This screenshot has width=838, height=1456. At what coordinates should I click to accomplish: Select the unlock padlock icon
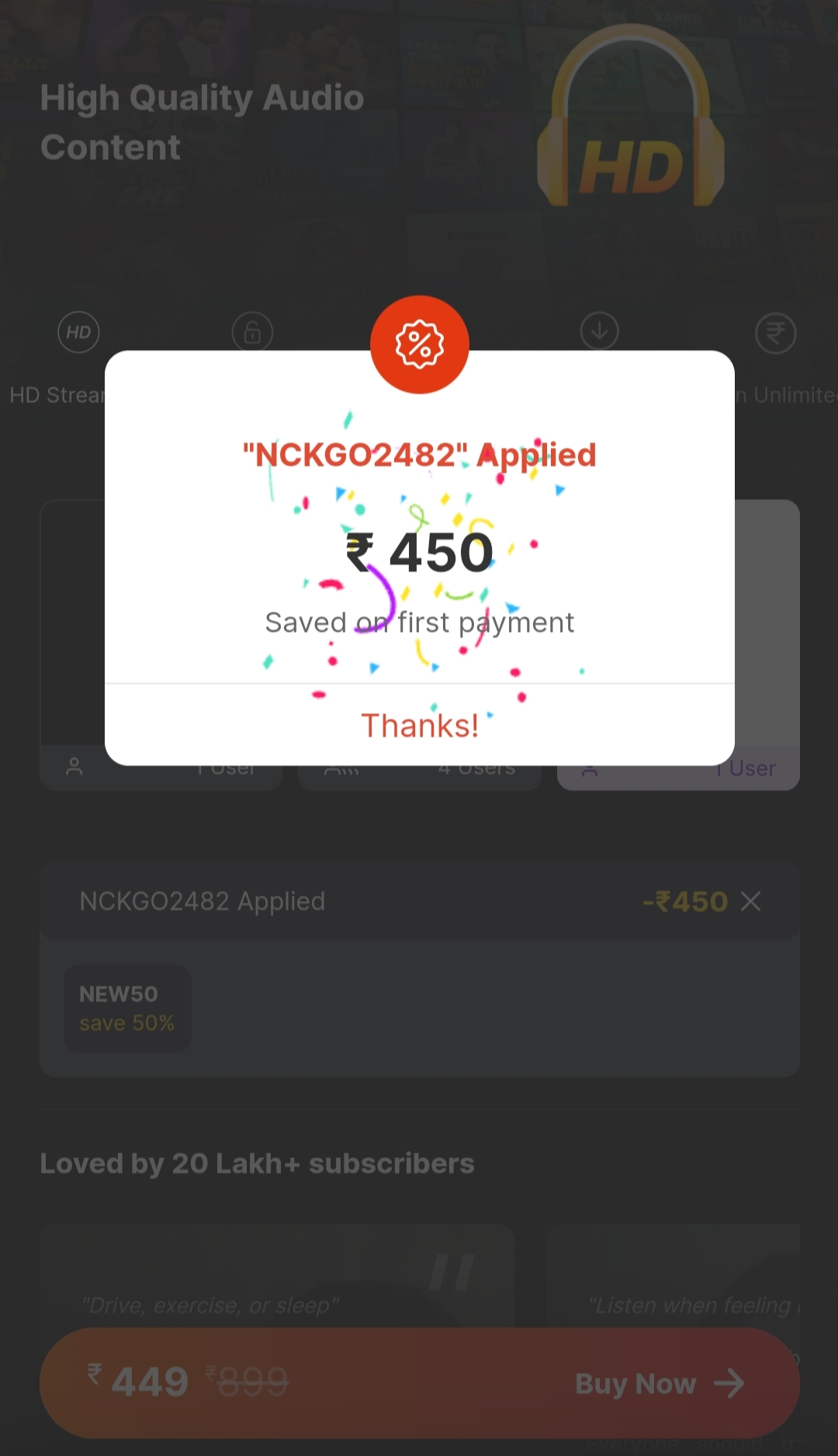[252, 332]
